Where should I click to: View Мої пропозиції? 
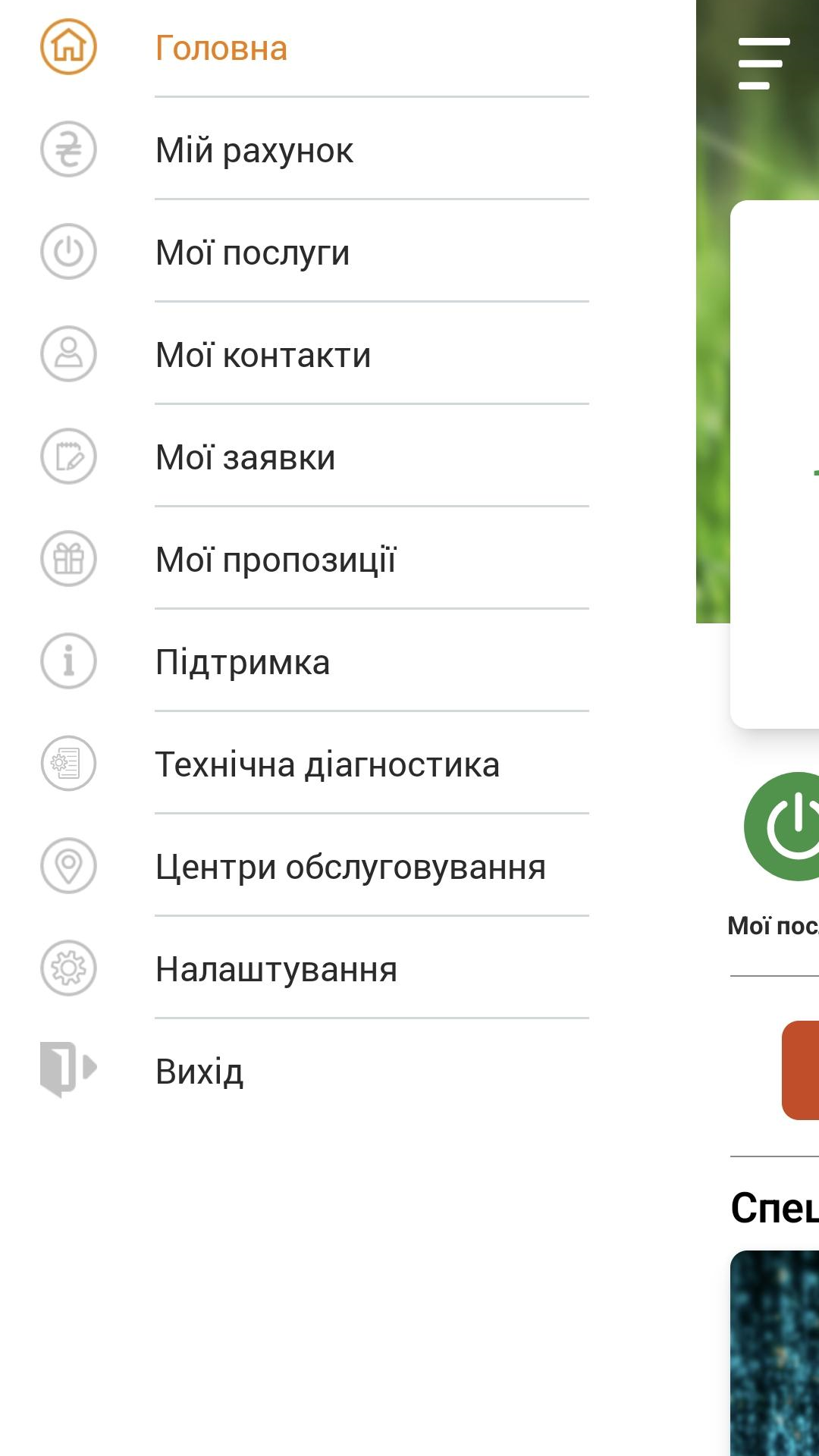[315, 559]
